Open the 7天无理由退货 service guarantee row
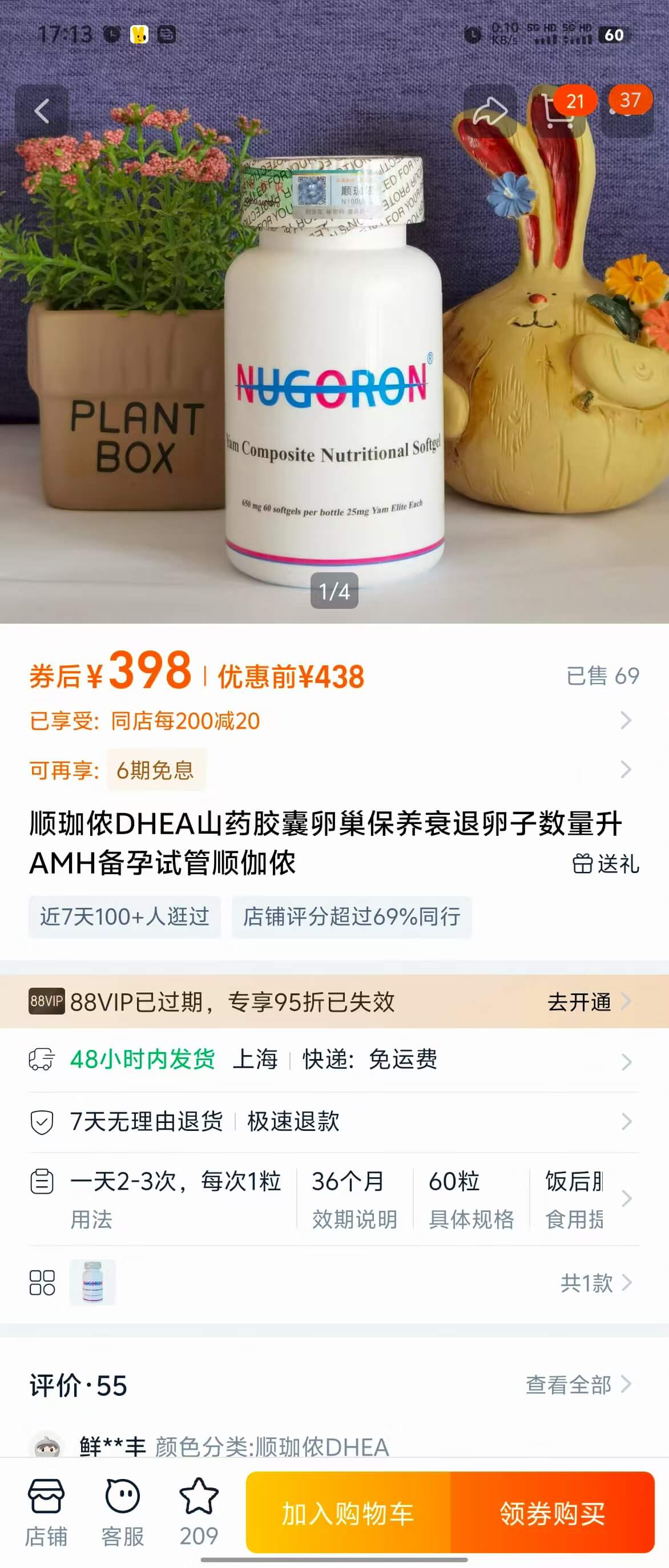Screen dimensions: 669x1568 point(329,1121)
